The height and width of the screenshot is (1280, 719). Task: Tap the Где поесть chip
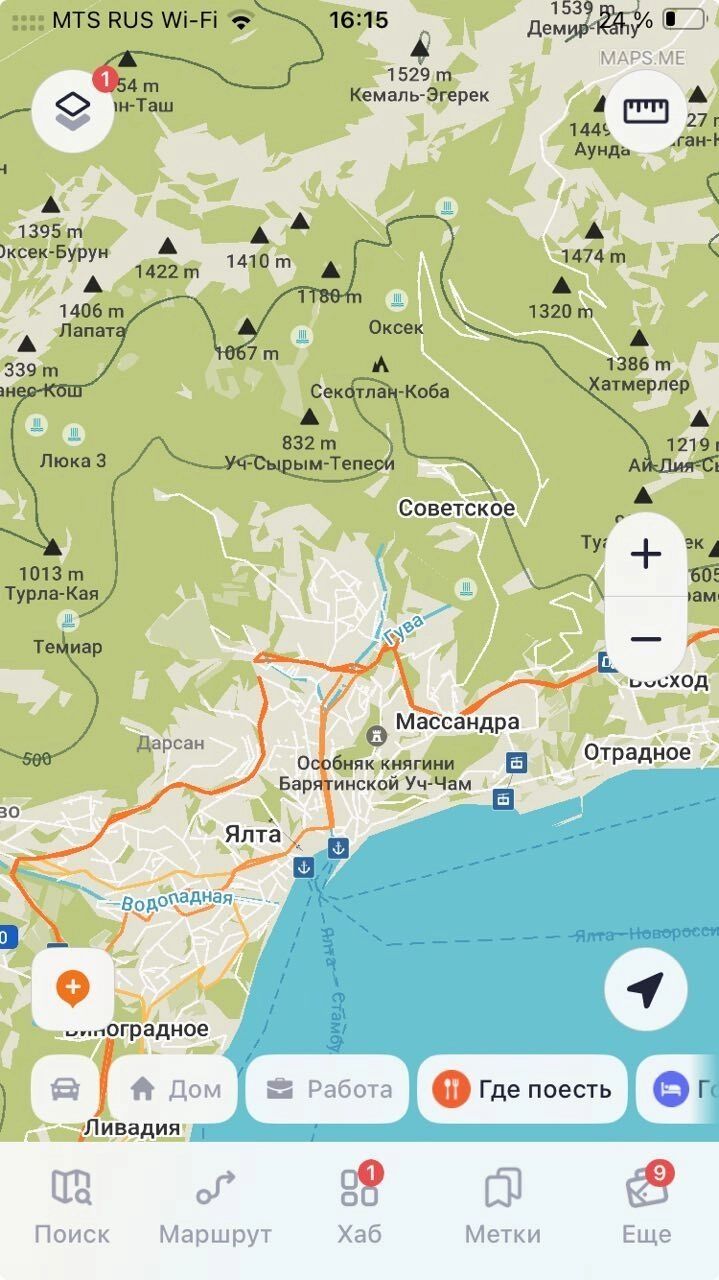point(522,1089)
